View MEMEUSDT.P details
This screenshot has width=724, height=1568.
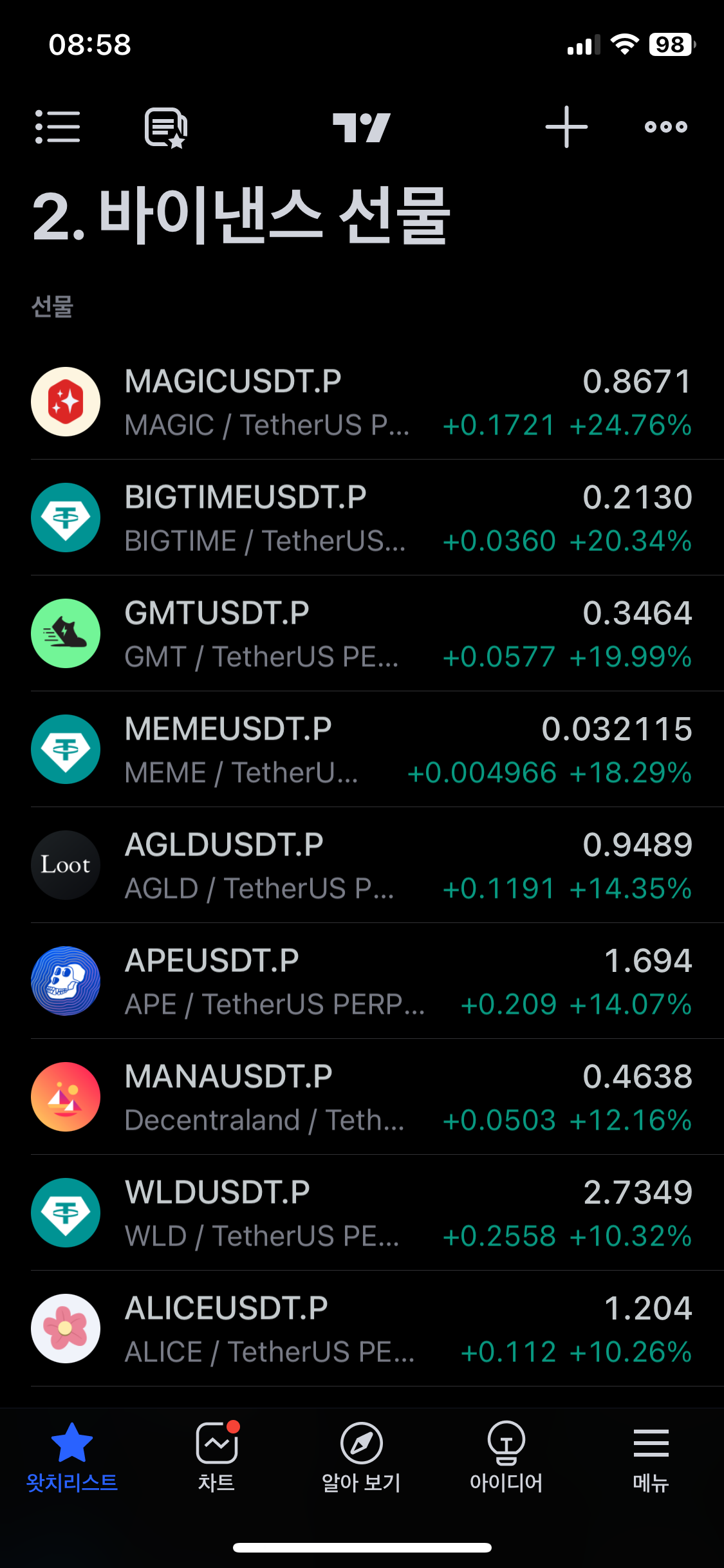point(362,749)
